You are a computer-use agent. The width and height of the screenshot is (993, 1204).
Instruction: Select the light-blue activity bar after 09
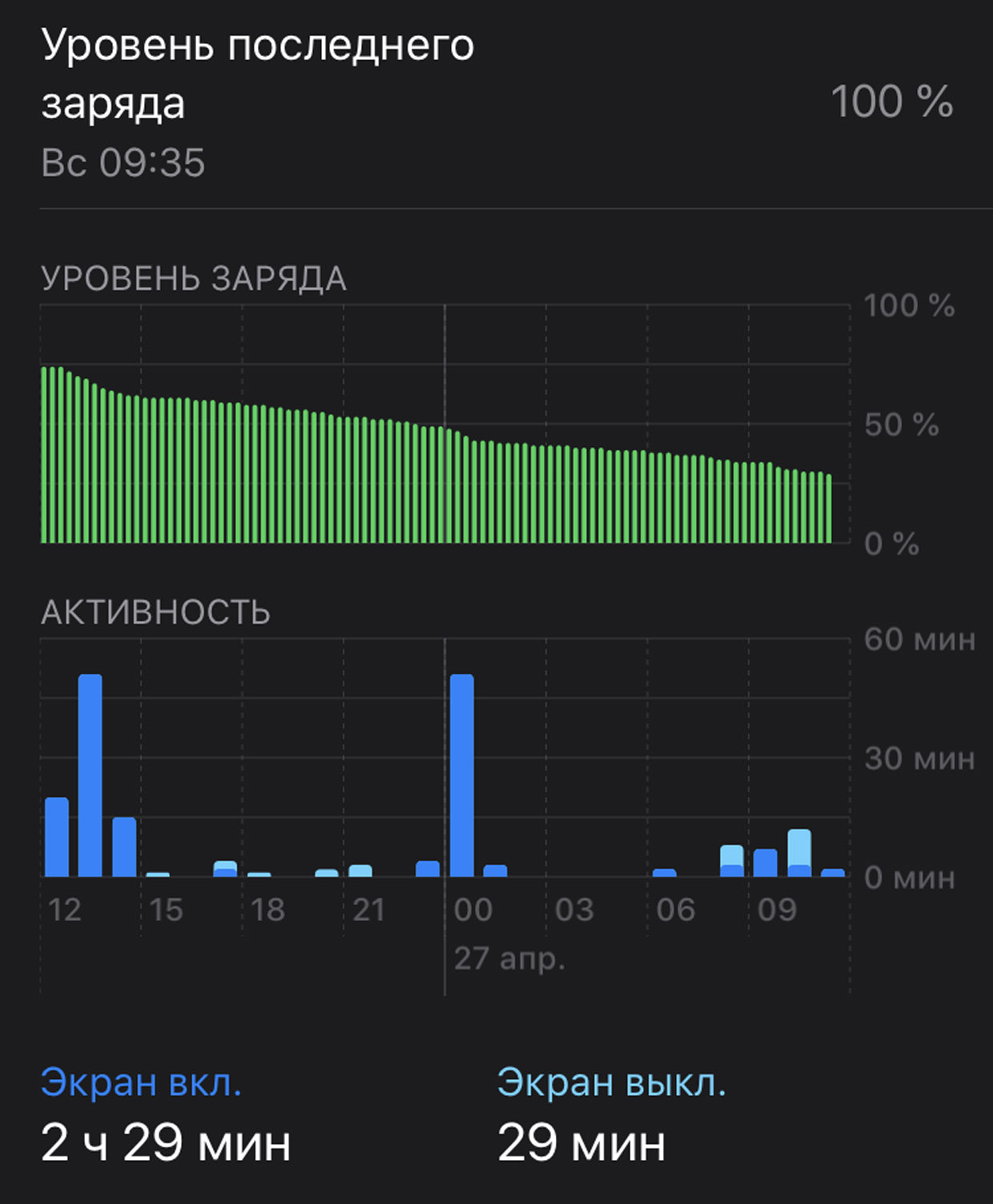pyautogui.click(x=799, y=848)
